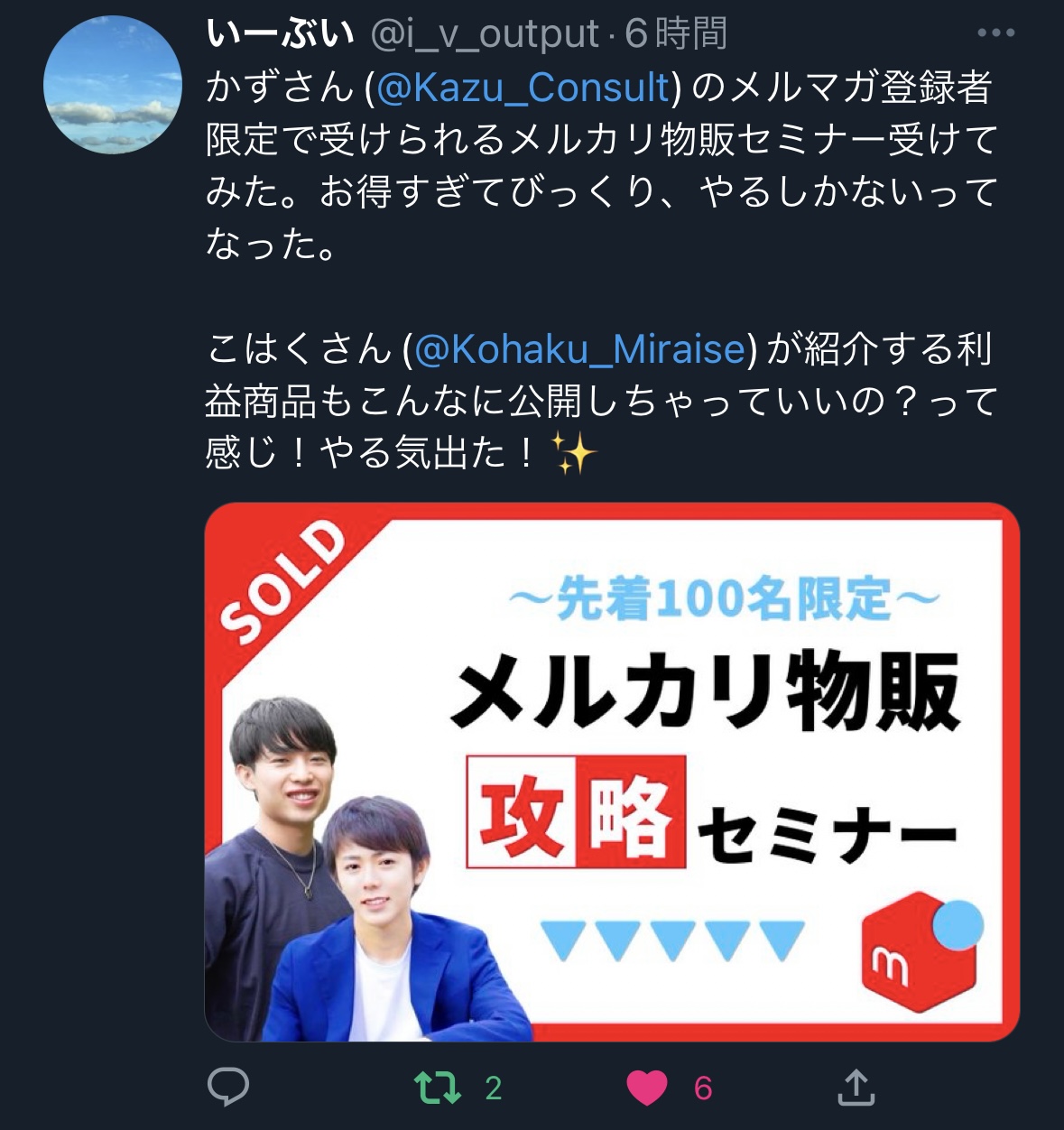Open the @i_v_output account name
The image size is (1064, 1130).
click(x=485, y=34)
